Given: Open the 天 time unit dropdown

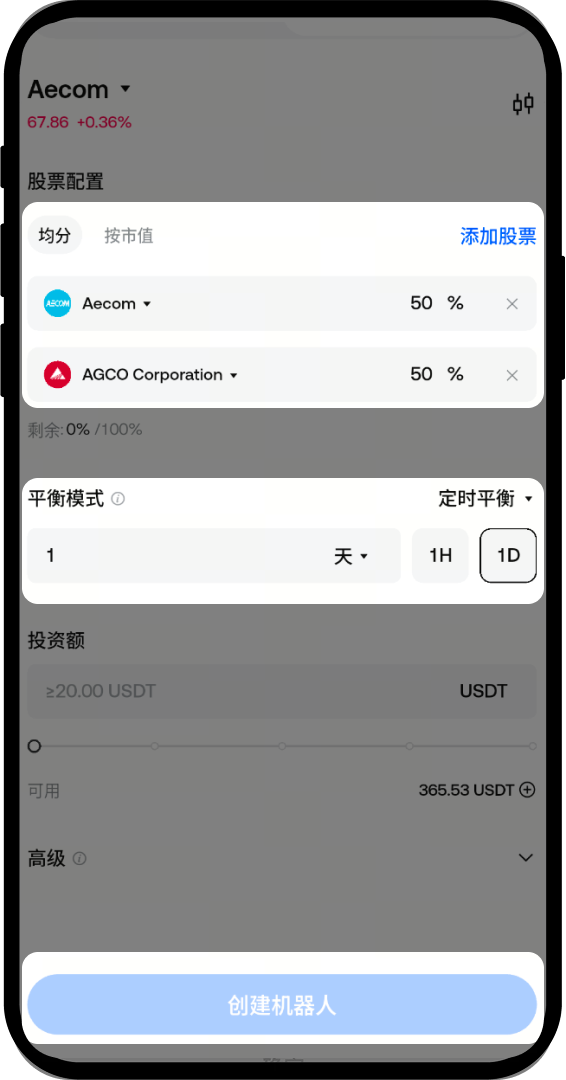Looking at the screenshot, I should [351, 556].
